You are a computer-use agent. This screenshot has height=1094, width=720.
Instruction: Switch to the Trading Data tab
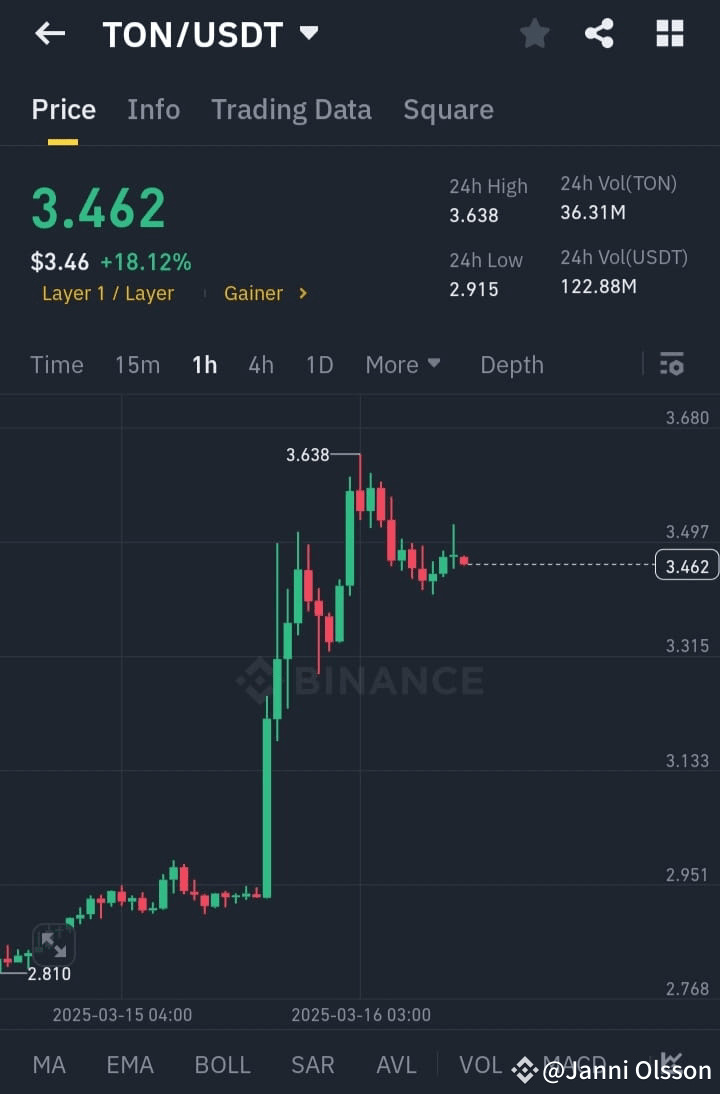(291, 109)
